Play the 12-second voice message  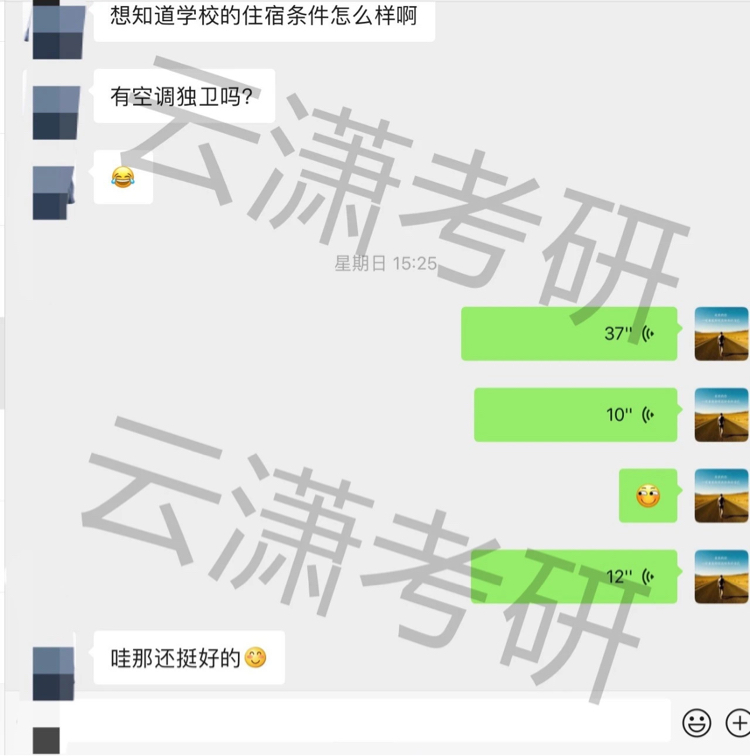tap(574, 577)
